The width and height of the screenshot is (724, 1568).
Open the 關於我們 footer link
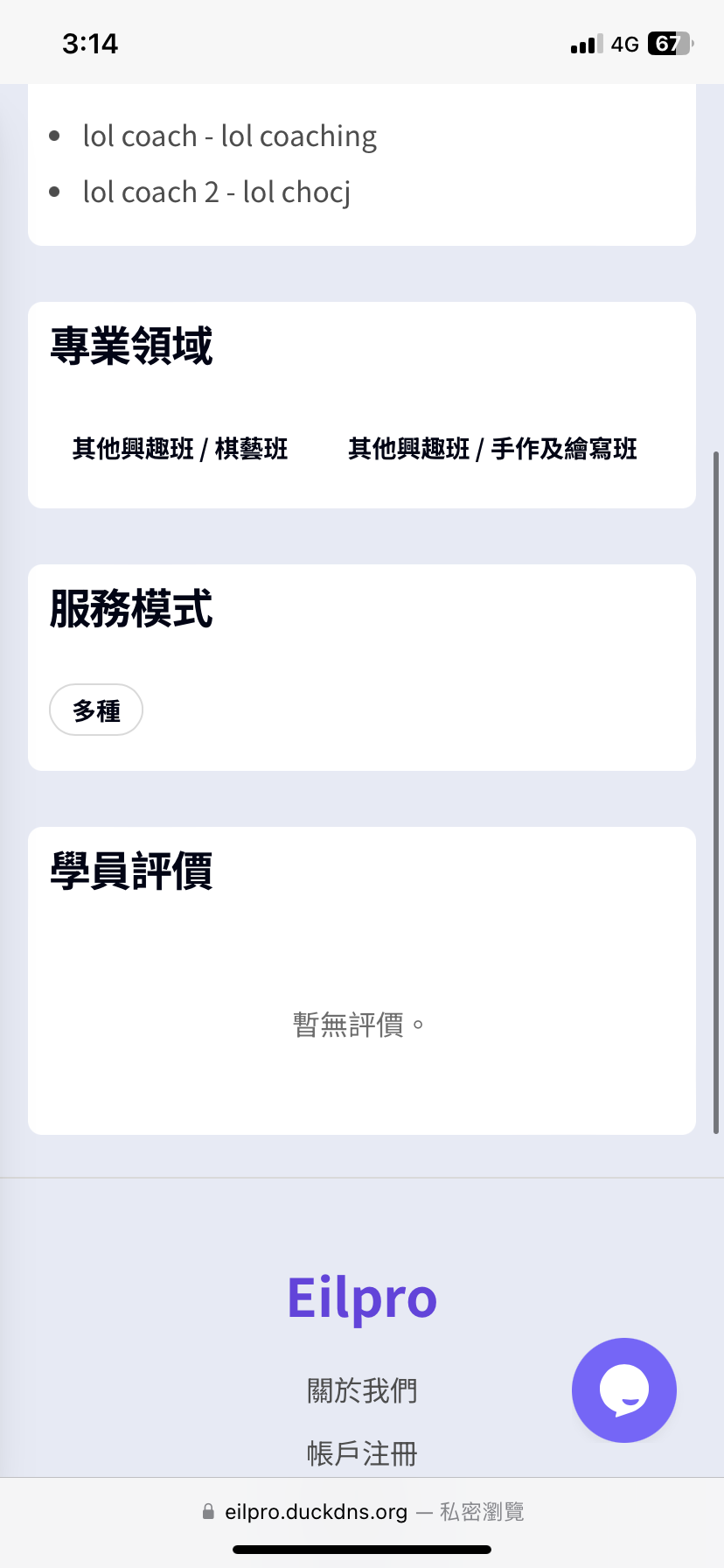coord(362,1390)
